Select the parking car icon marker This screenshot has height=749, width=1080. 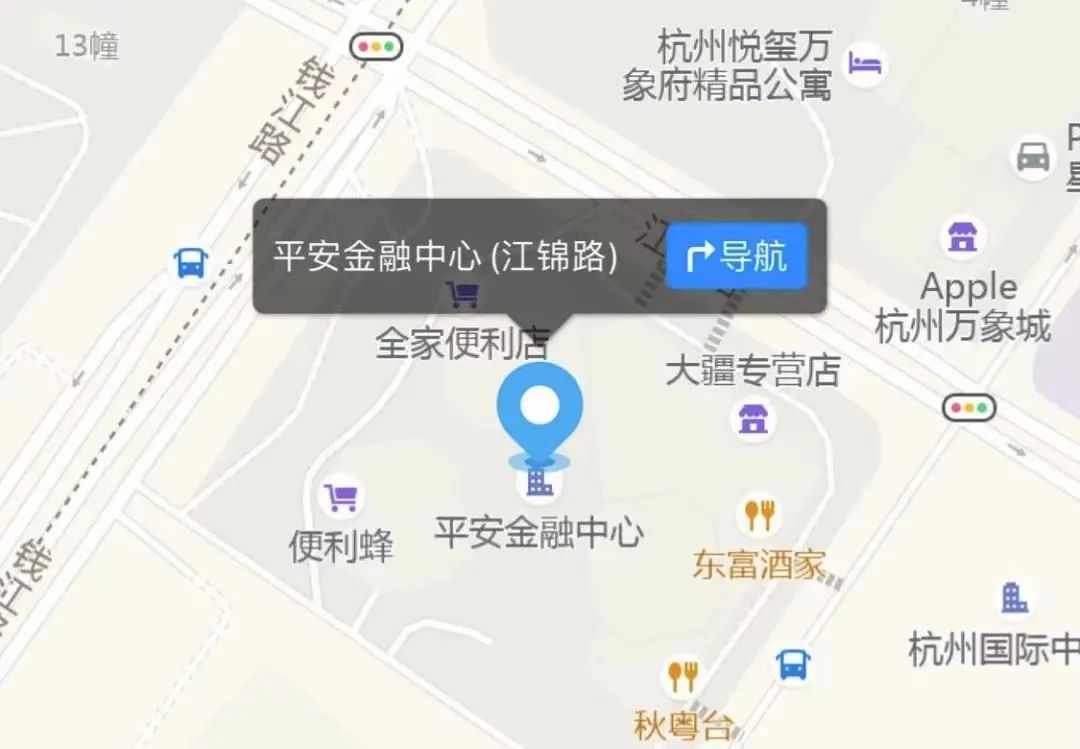(x=1033, y=157)
